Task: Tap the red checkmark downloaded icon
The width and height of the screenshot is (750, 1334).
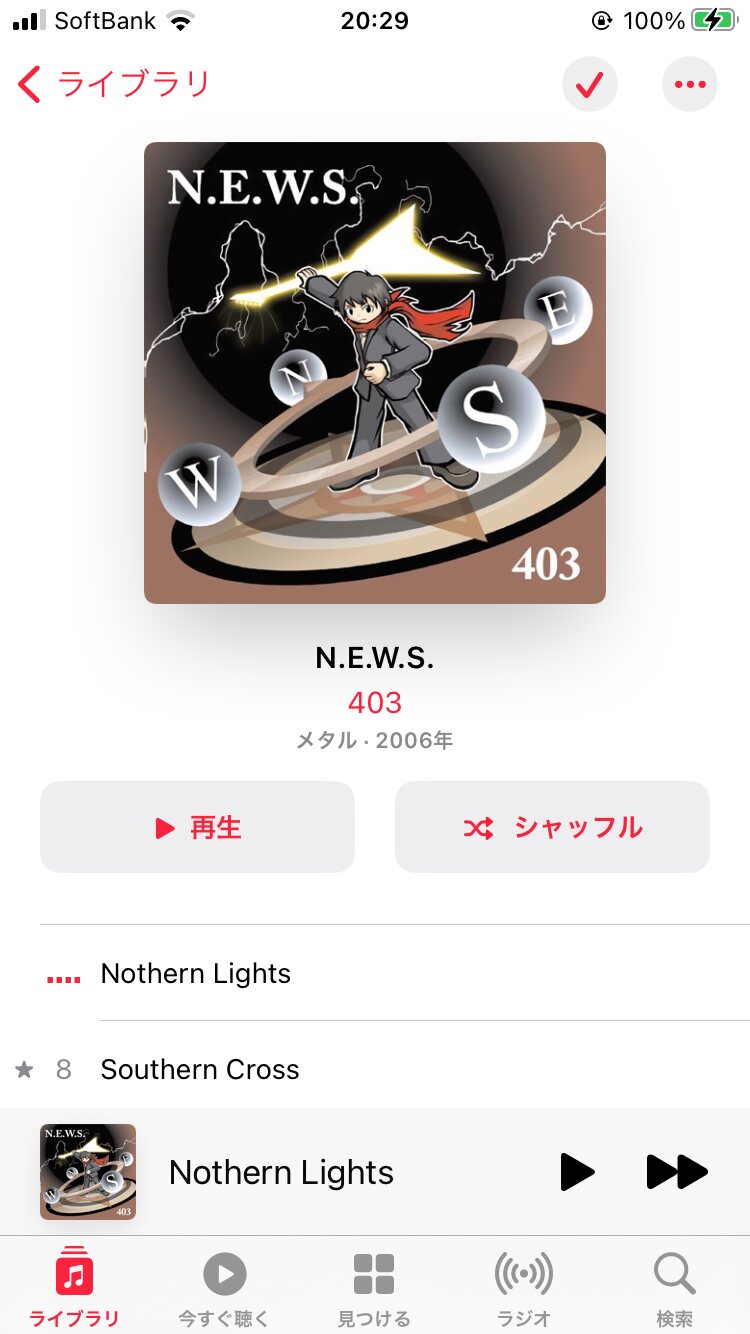Action: [x=590, y=85]
